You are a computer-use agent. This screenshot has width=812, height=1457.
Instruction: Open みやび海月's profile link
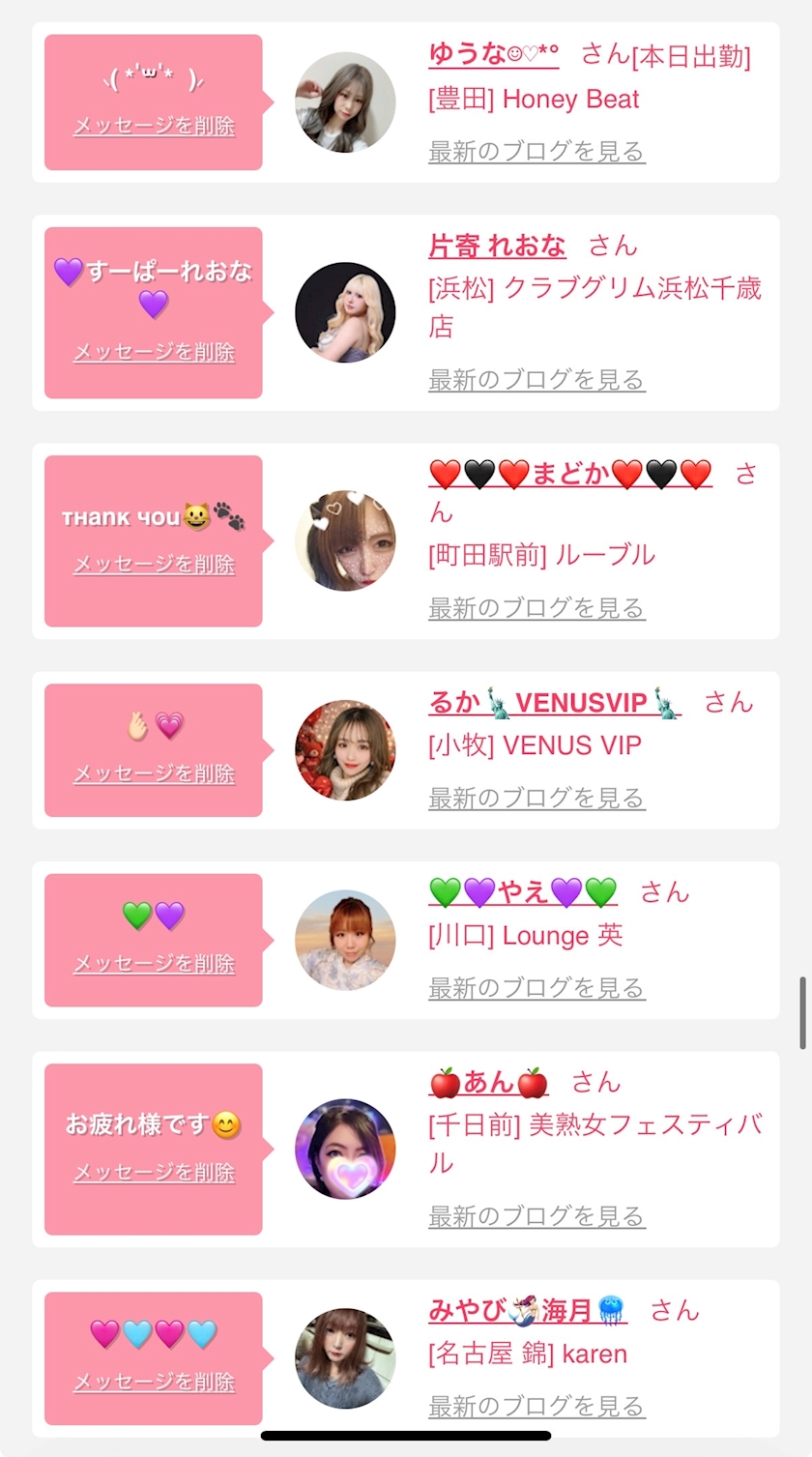point(528,1311)
